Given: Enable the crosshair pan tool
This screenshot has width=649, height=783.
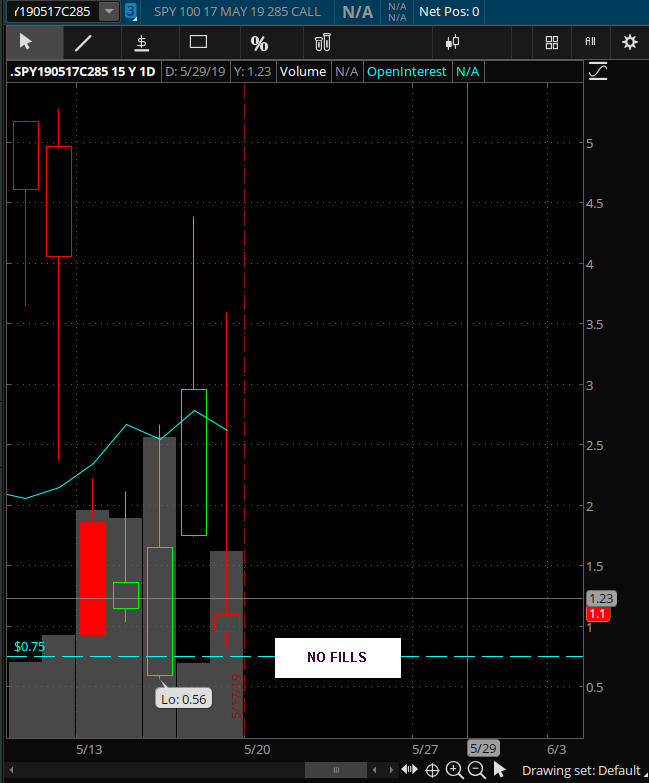Looking at the screenshot, I should [433, 770].
